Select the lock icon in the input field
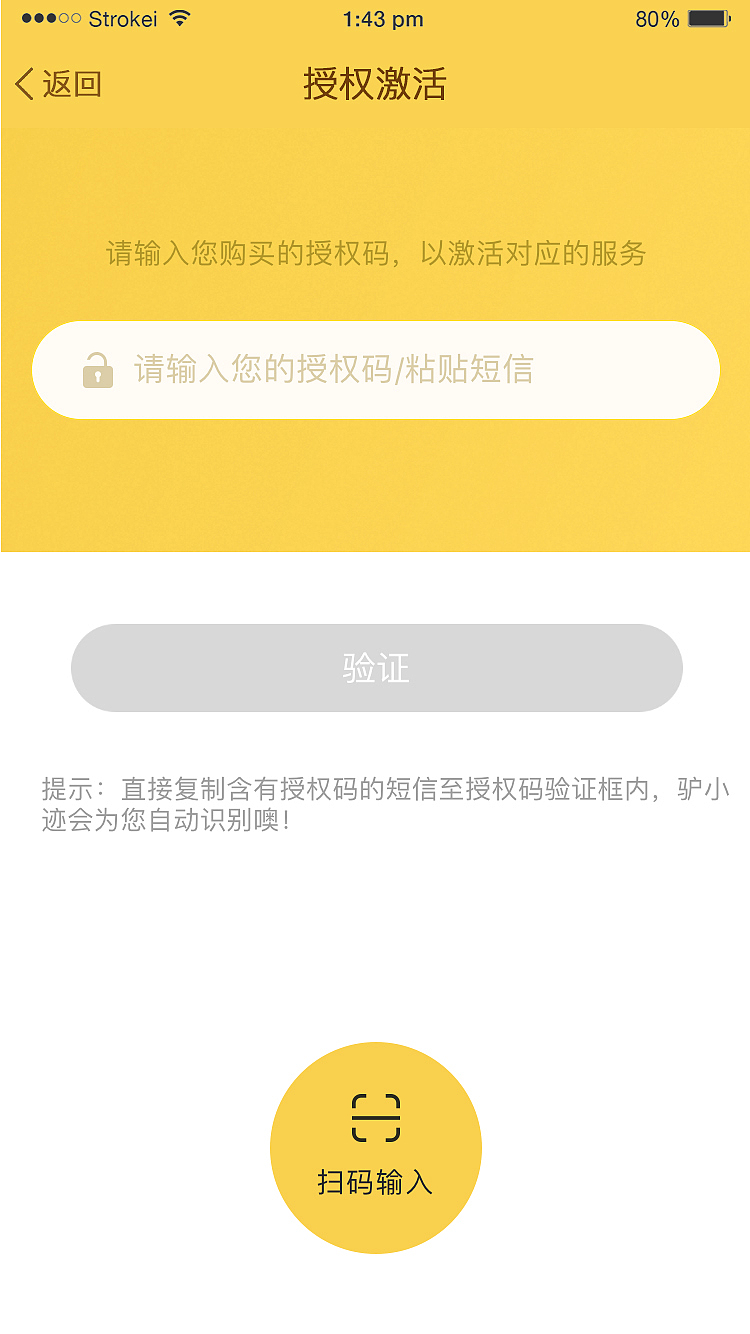 pos(97,369)
